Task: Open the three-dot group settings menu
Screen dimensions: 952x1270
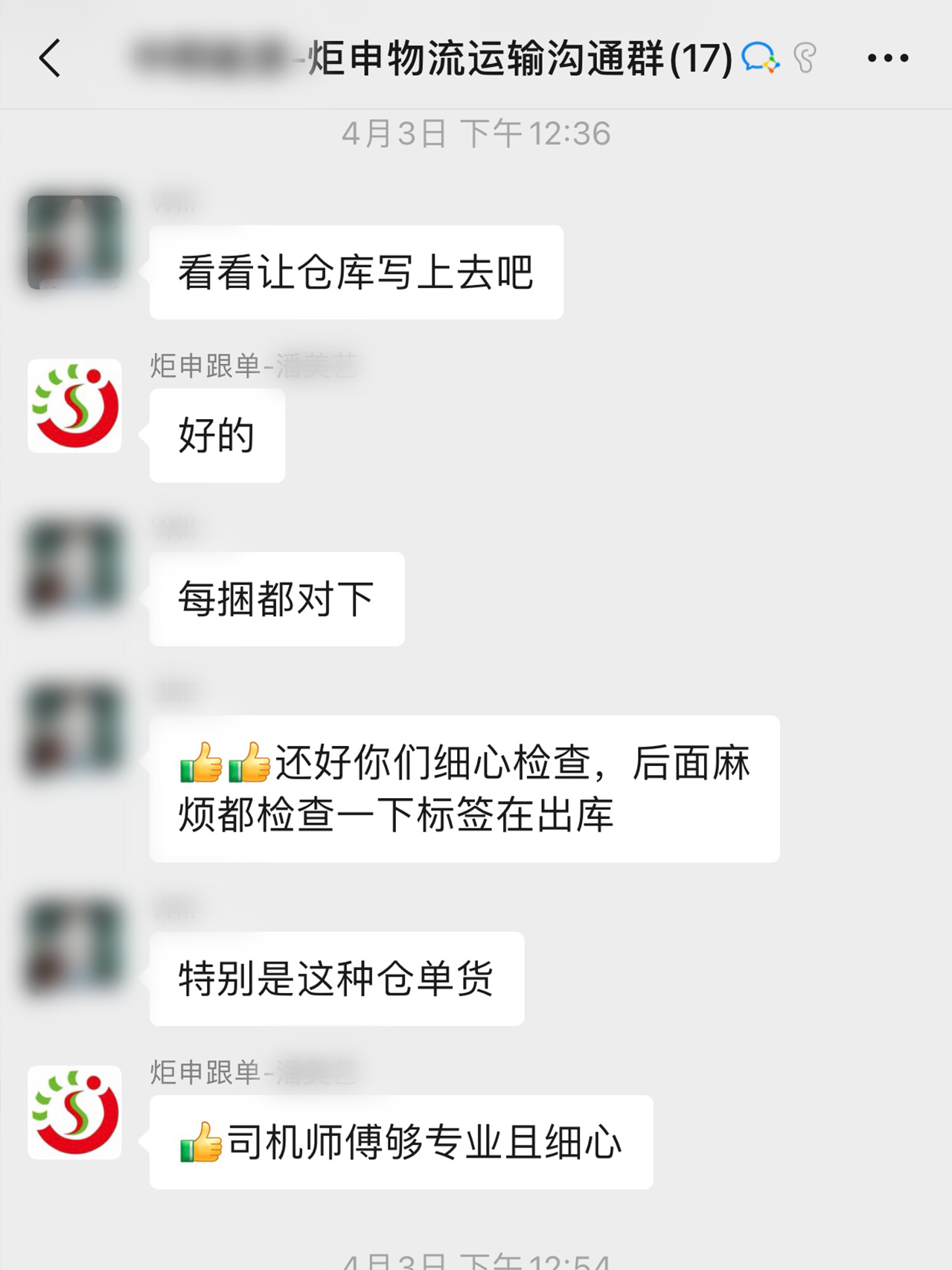Action: (x=887, y=57)
